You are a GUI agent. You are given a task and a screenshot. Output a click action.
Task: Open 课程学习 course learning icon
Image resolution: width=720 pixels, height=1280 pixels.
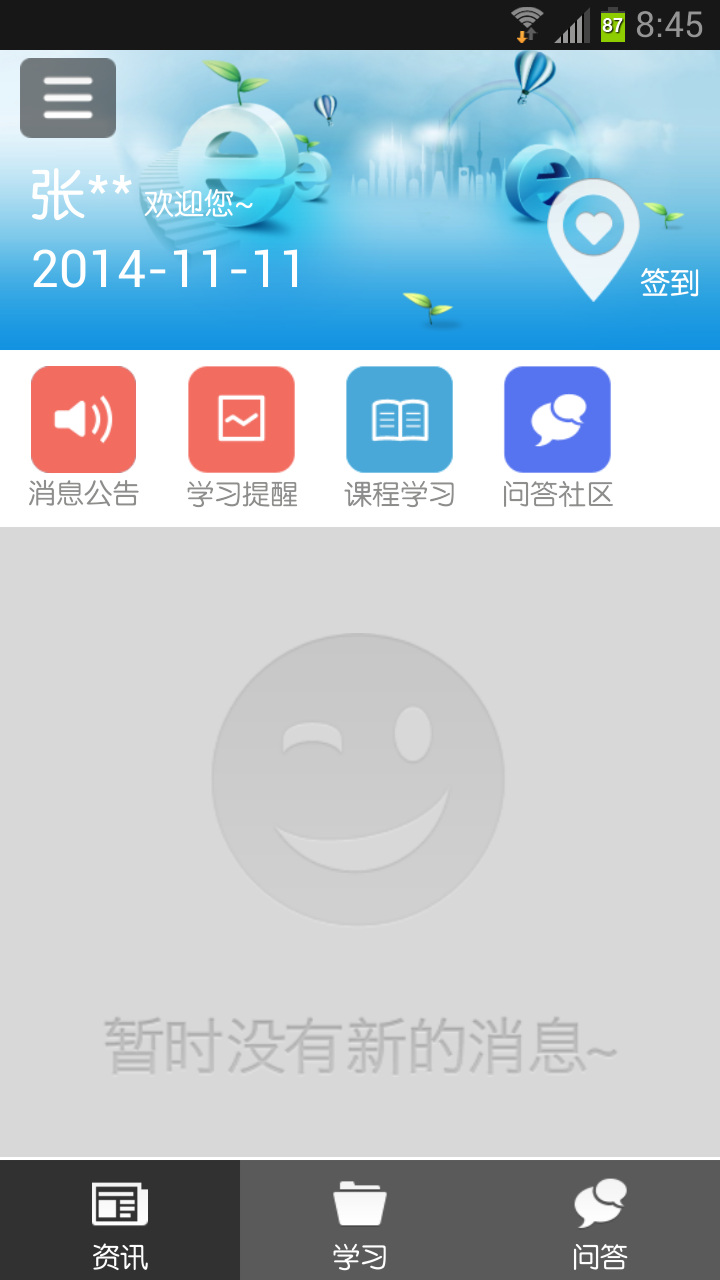click(399, 419)
